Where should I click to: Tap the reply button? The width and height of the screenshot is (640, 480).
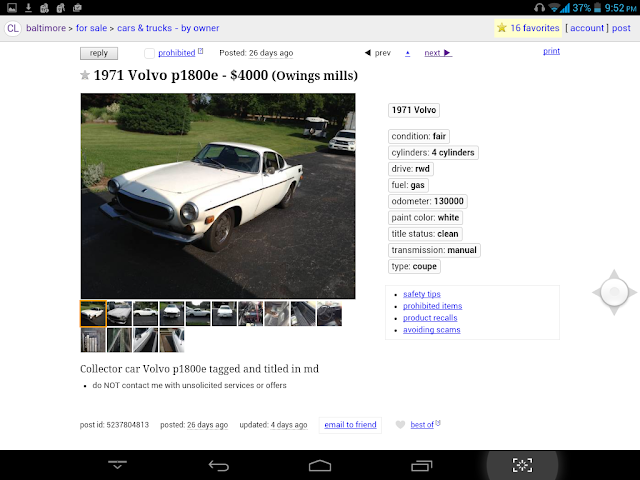tap(98, 53)
